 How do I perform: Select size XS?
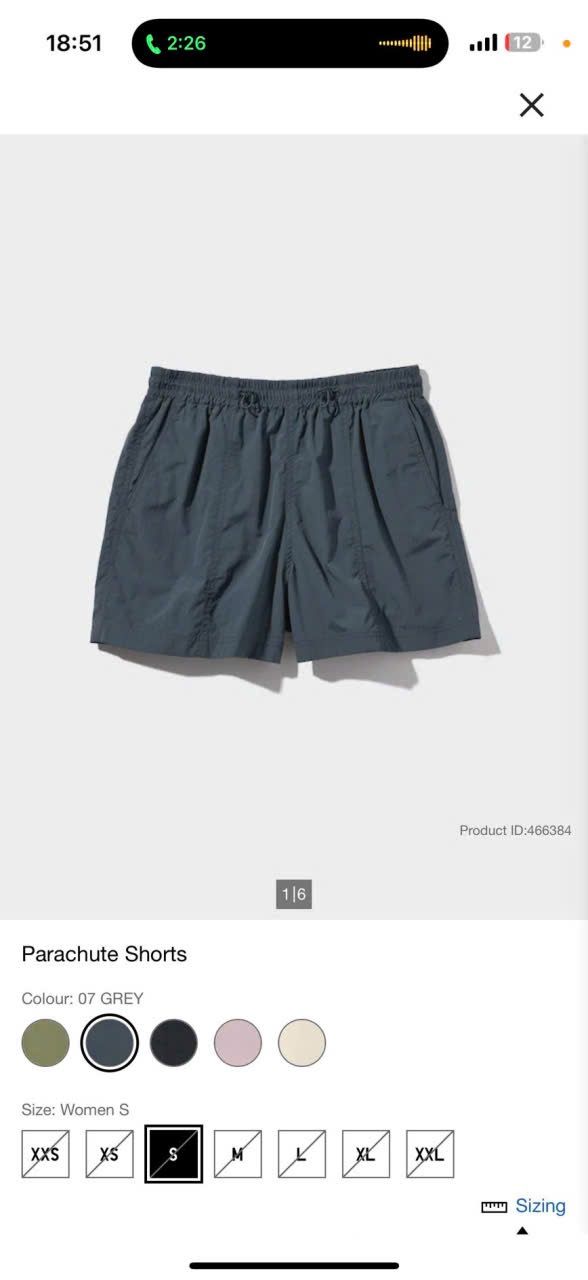(x=110, y=1154)
